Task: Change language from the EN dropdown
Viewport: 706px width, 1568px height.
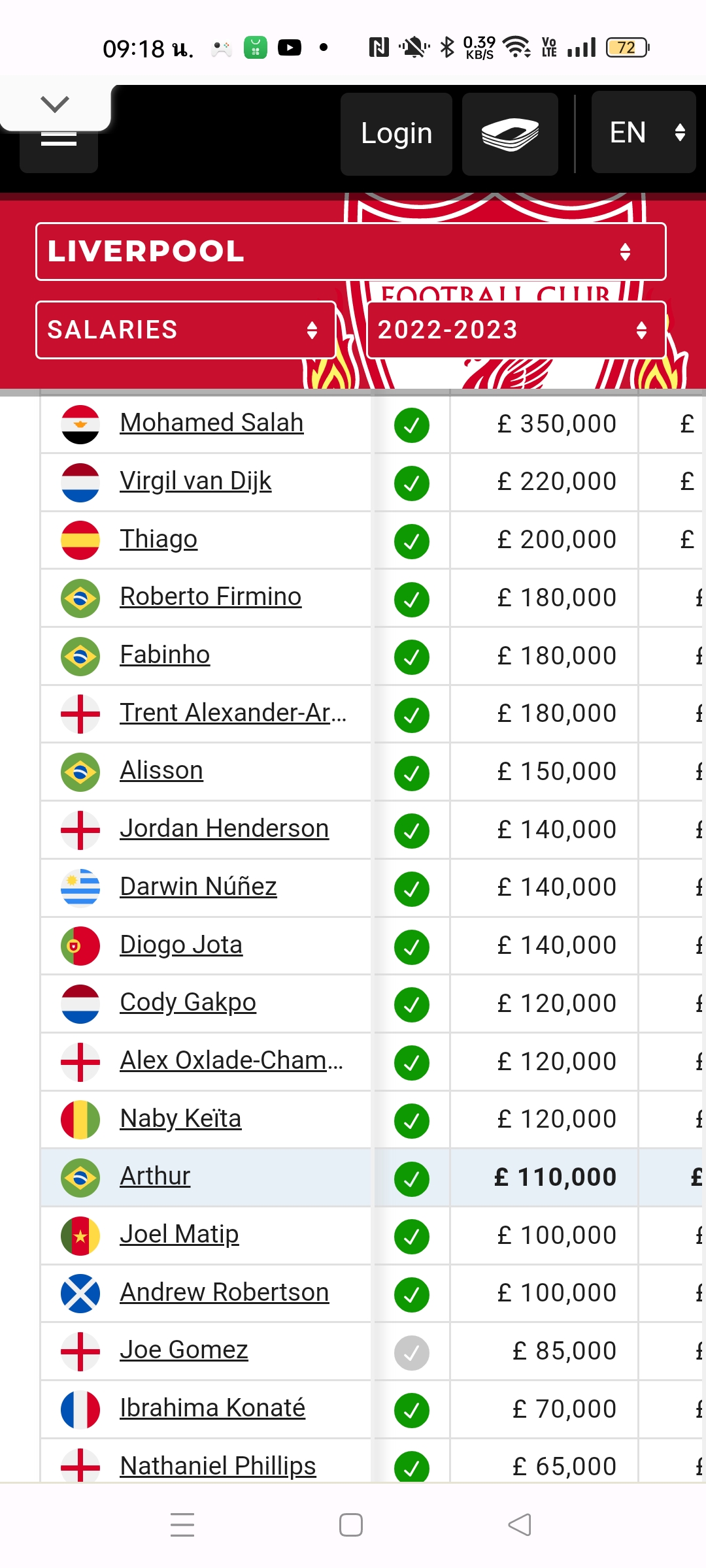Action: tap(643, 133)
